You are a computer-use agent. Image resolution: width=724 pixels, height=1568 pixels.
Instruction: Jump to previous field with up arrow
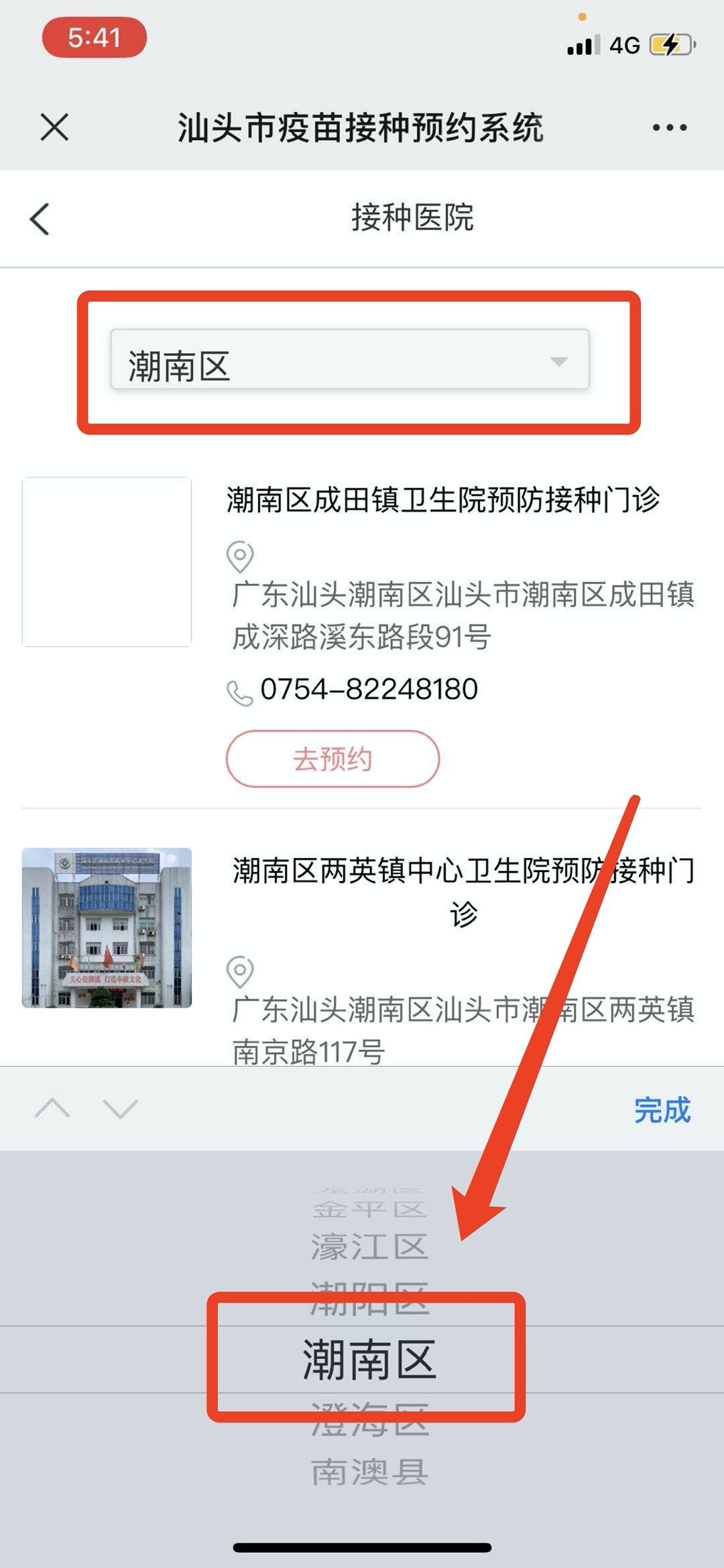[52, 1109]
